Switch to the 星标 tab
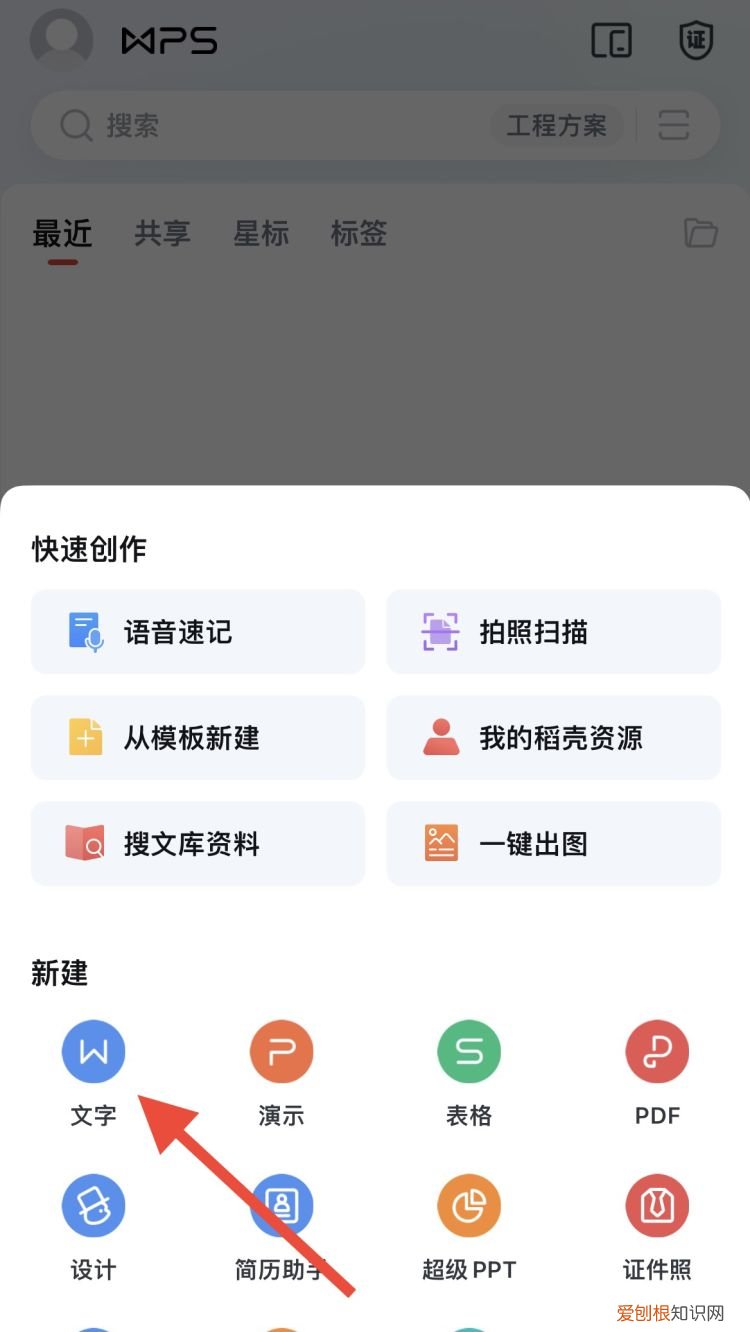This screenshot has height=1332, width=750. [x=261, y=233]
